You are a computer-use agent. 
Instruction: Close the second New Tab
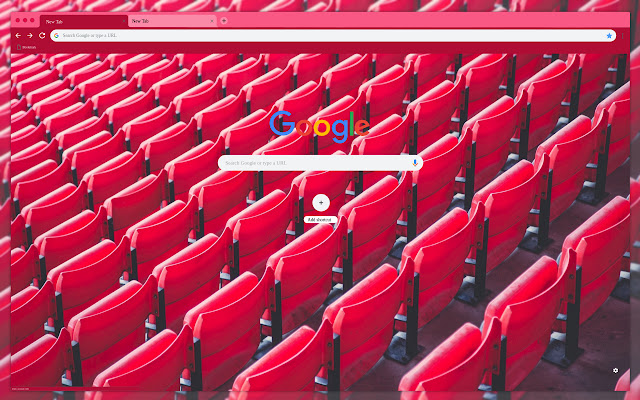pos(212,20)
